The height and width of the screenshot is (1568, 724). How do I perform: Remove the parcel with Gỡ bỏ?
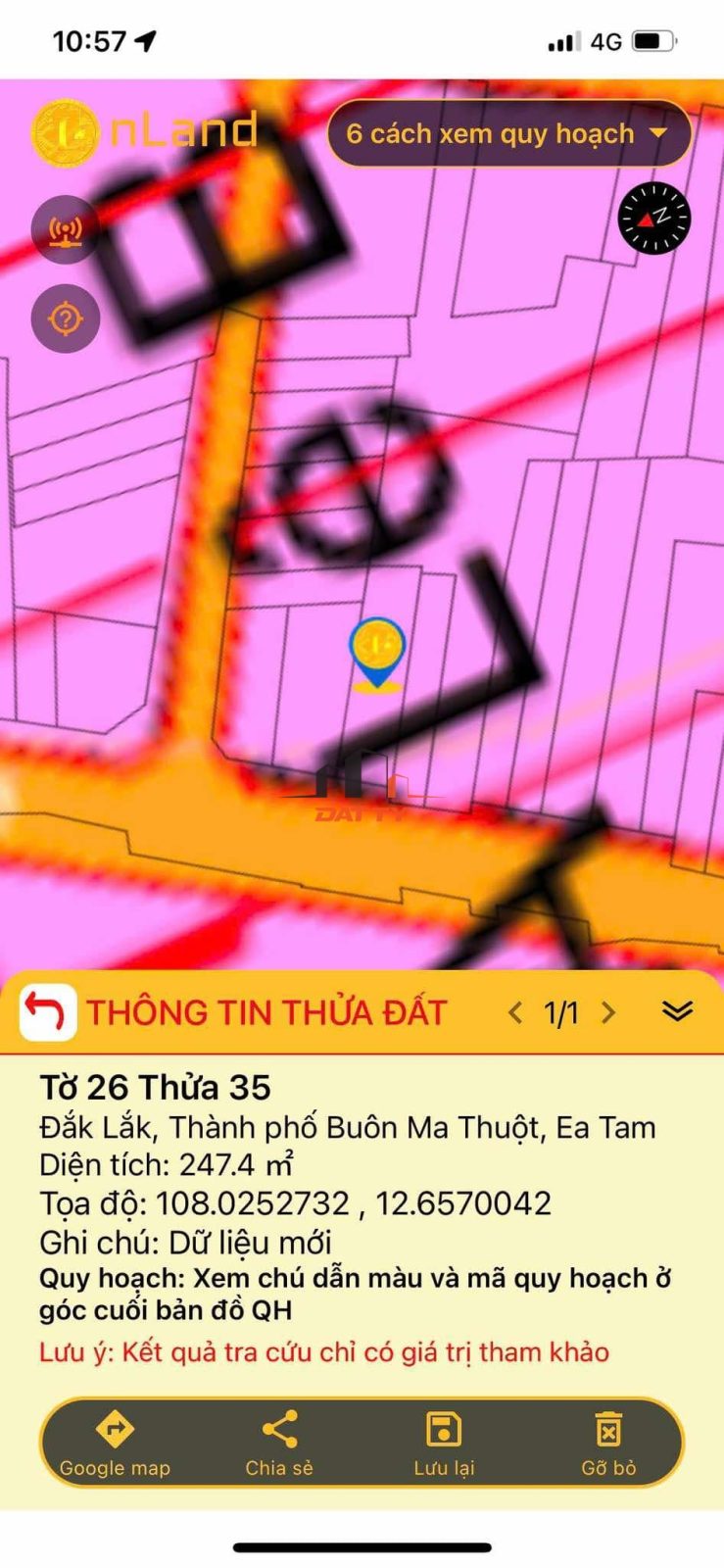pos(608,1444)
